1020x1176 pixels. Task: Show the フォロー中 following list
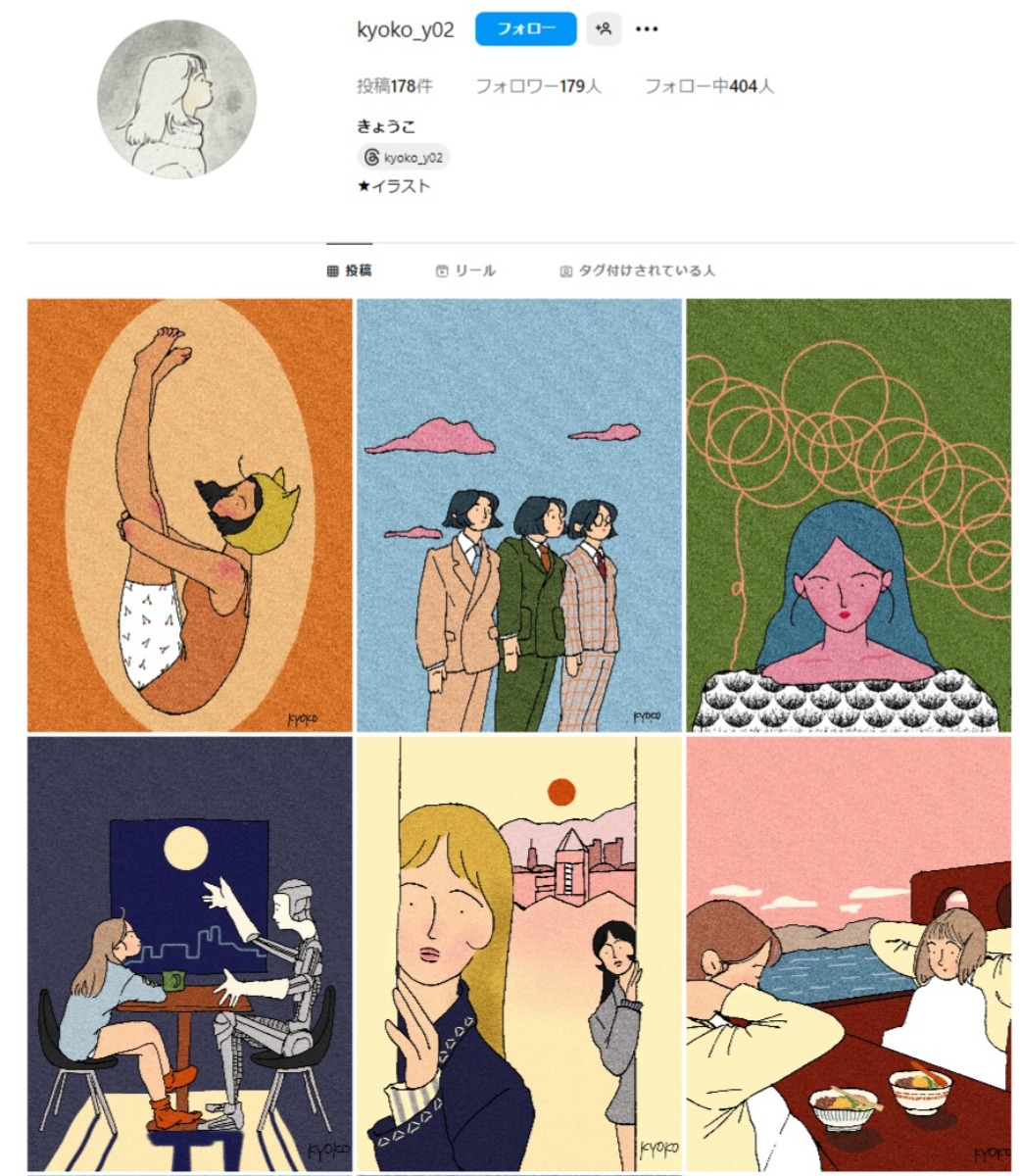pos(708,86)
